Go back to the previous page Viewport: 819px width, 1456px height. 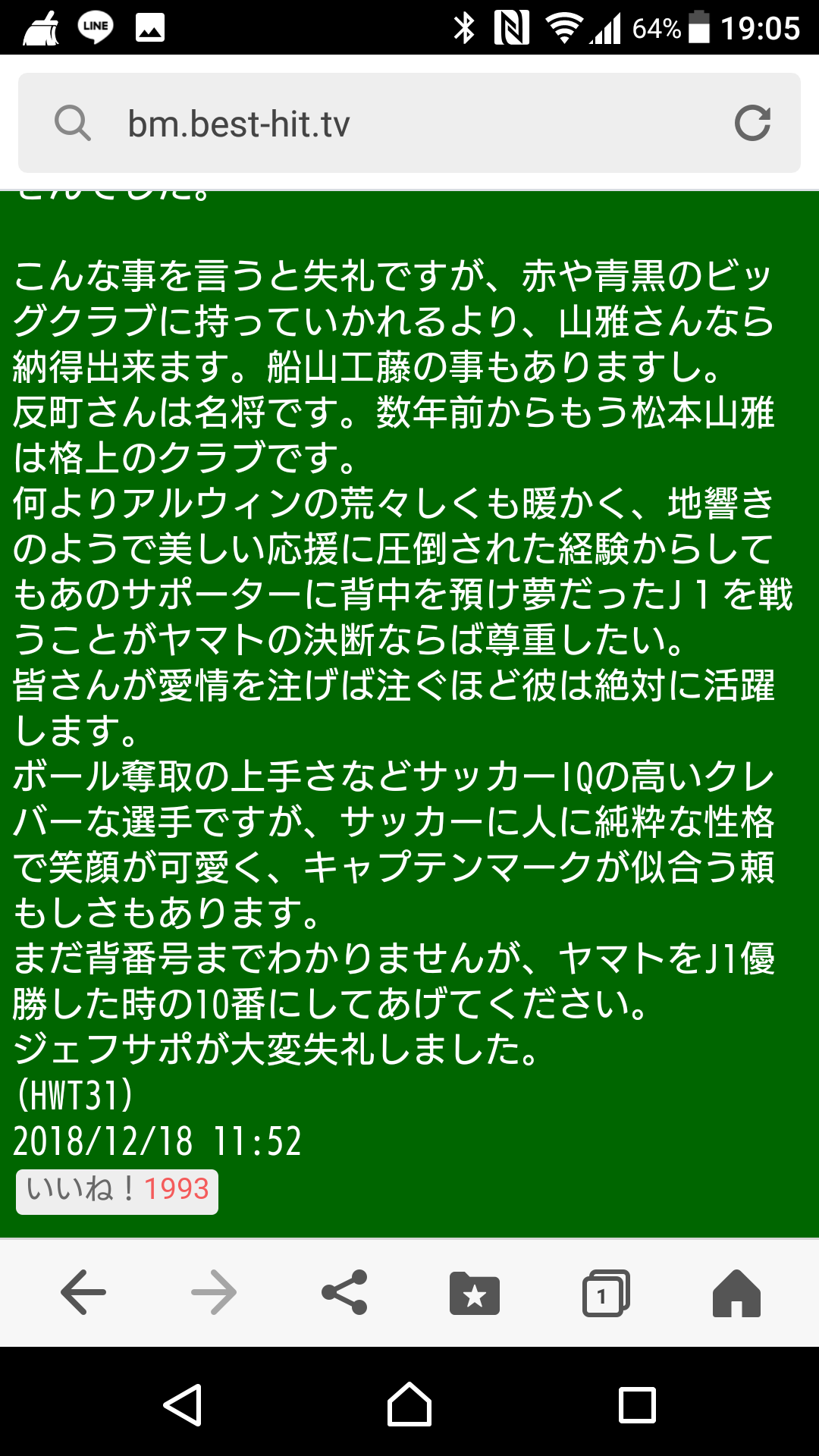tap(83, 1292)
